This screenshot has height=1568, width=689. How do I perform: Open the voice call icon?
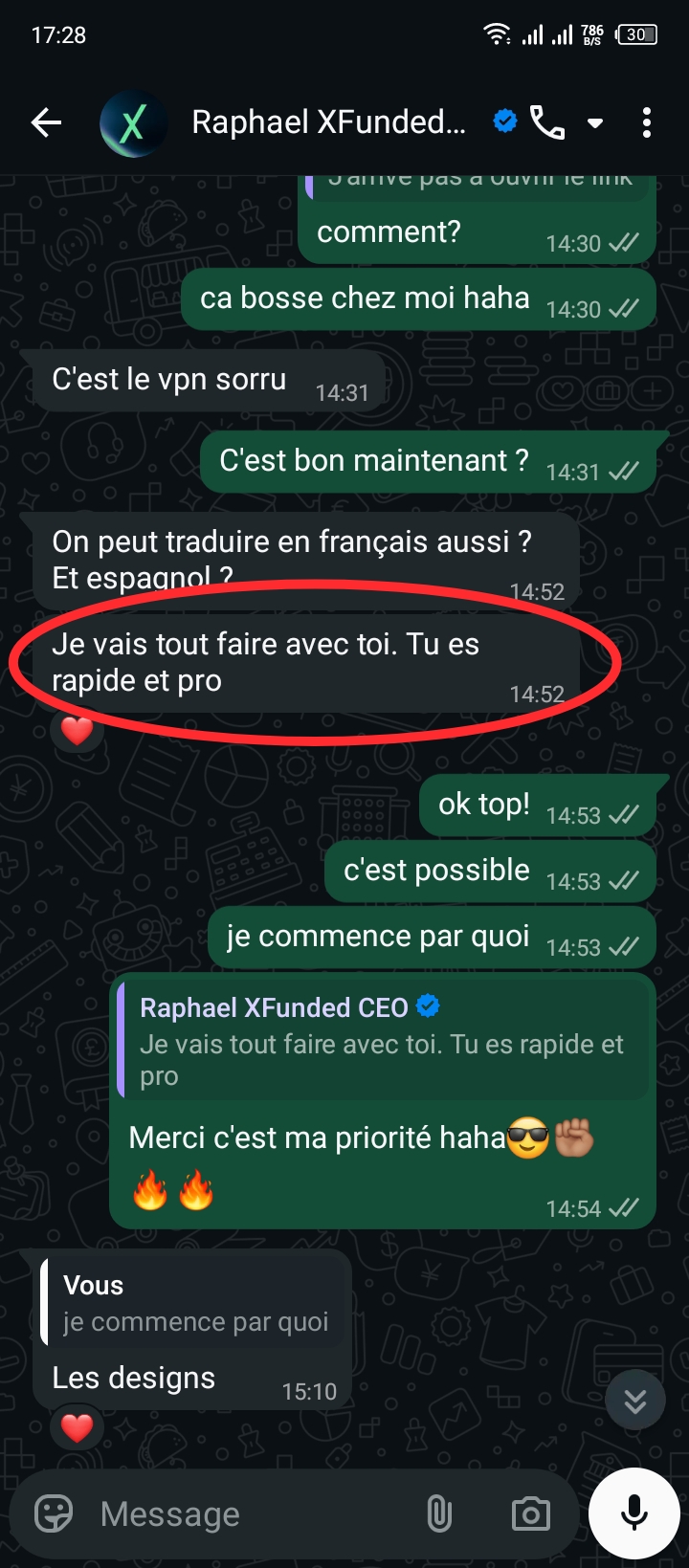(546, 122)
